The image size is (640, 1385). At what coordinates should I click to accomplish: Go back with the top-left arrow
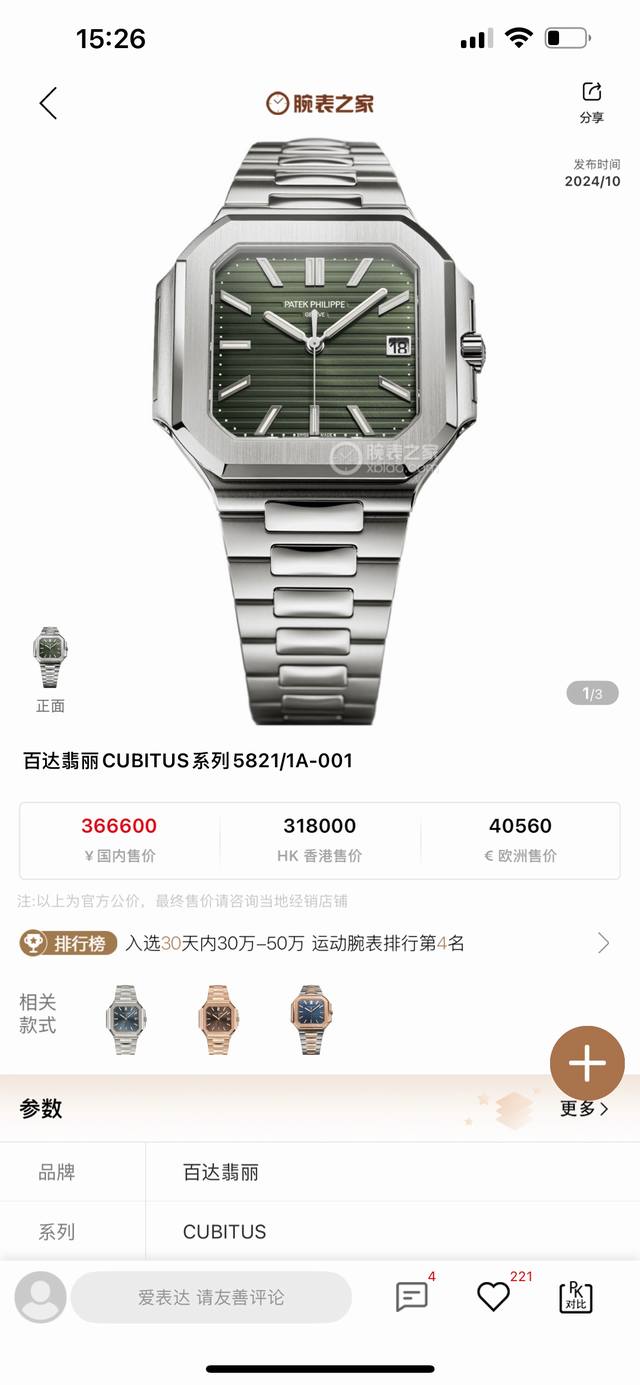pos(48,103)
